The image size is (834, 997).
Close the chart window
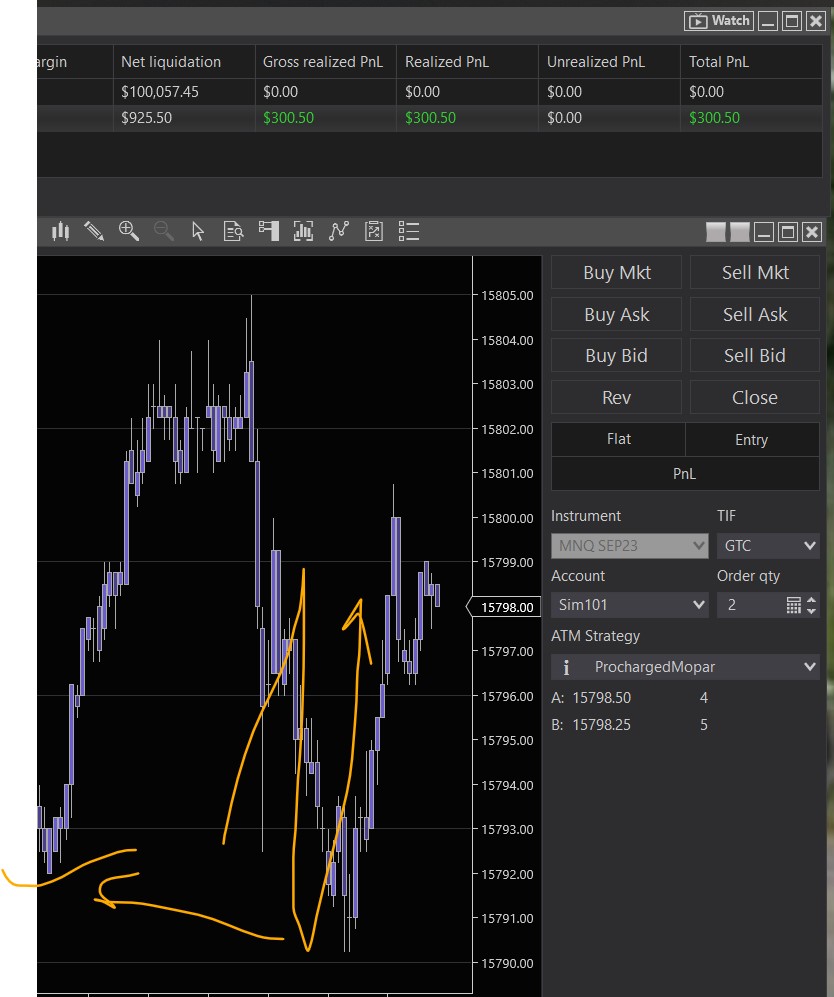click(812, 232)
